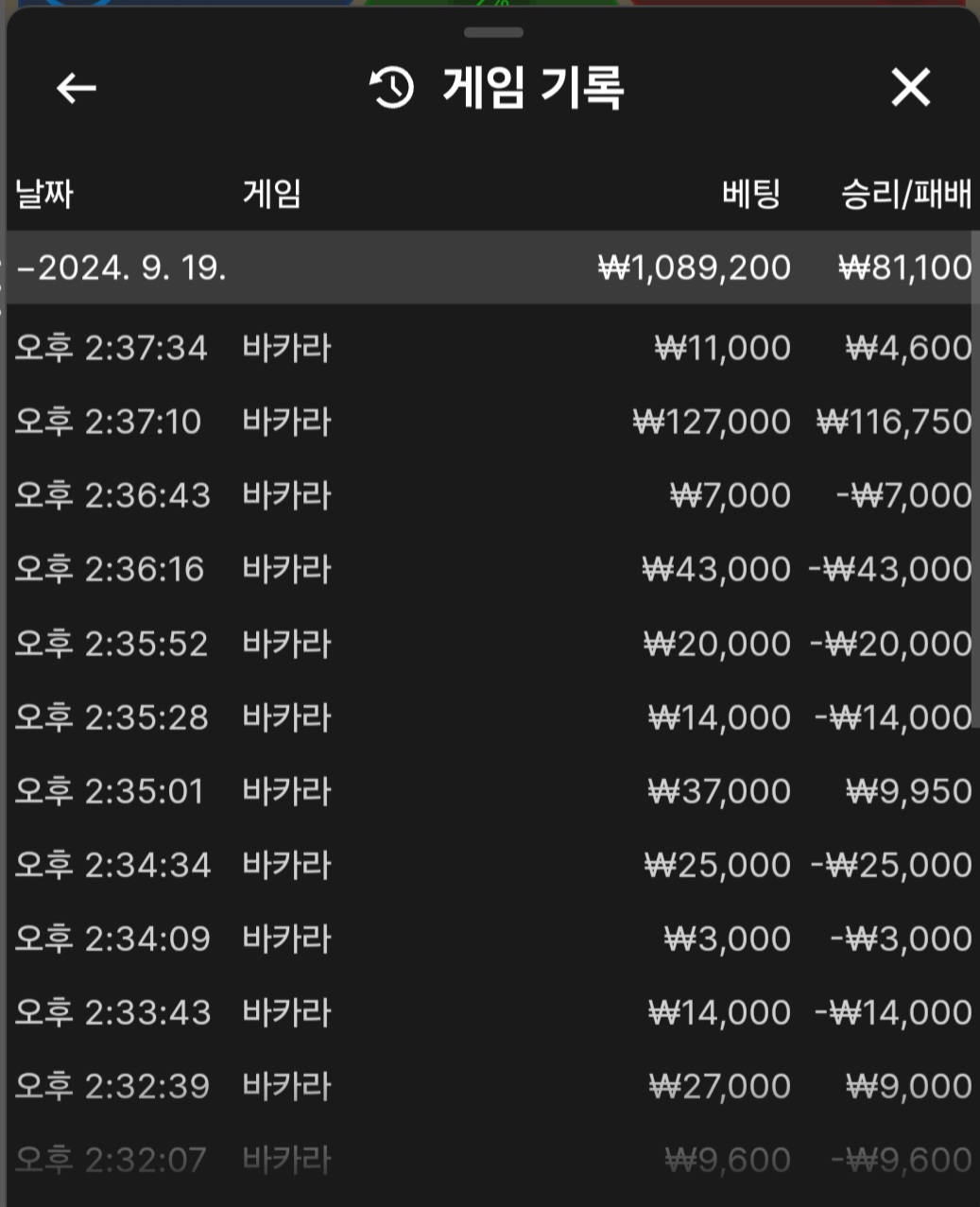Image resolution: width=980 pixels, height=1207 pixels.
Task: View the 오후 2:34:34 round details
Action: coord(491,865)
